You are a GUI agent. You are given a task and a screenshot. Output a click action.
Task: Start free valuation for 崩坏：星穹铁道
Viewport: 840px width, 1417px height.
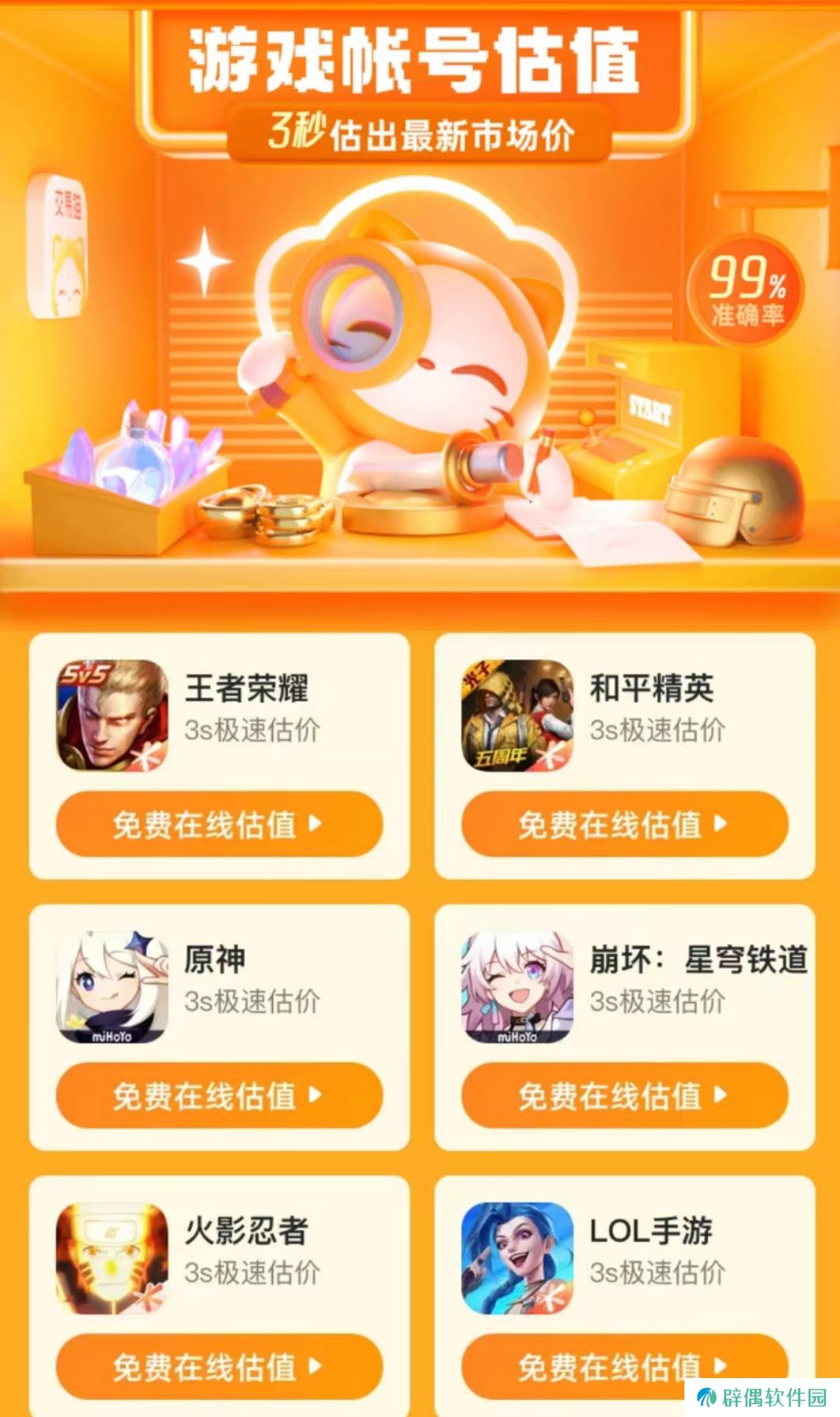[x=624, y=1095]
